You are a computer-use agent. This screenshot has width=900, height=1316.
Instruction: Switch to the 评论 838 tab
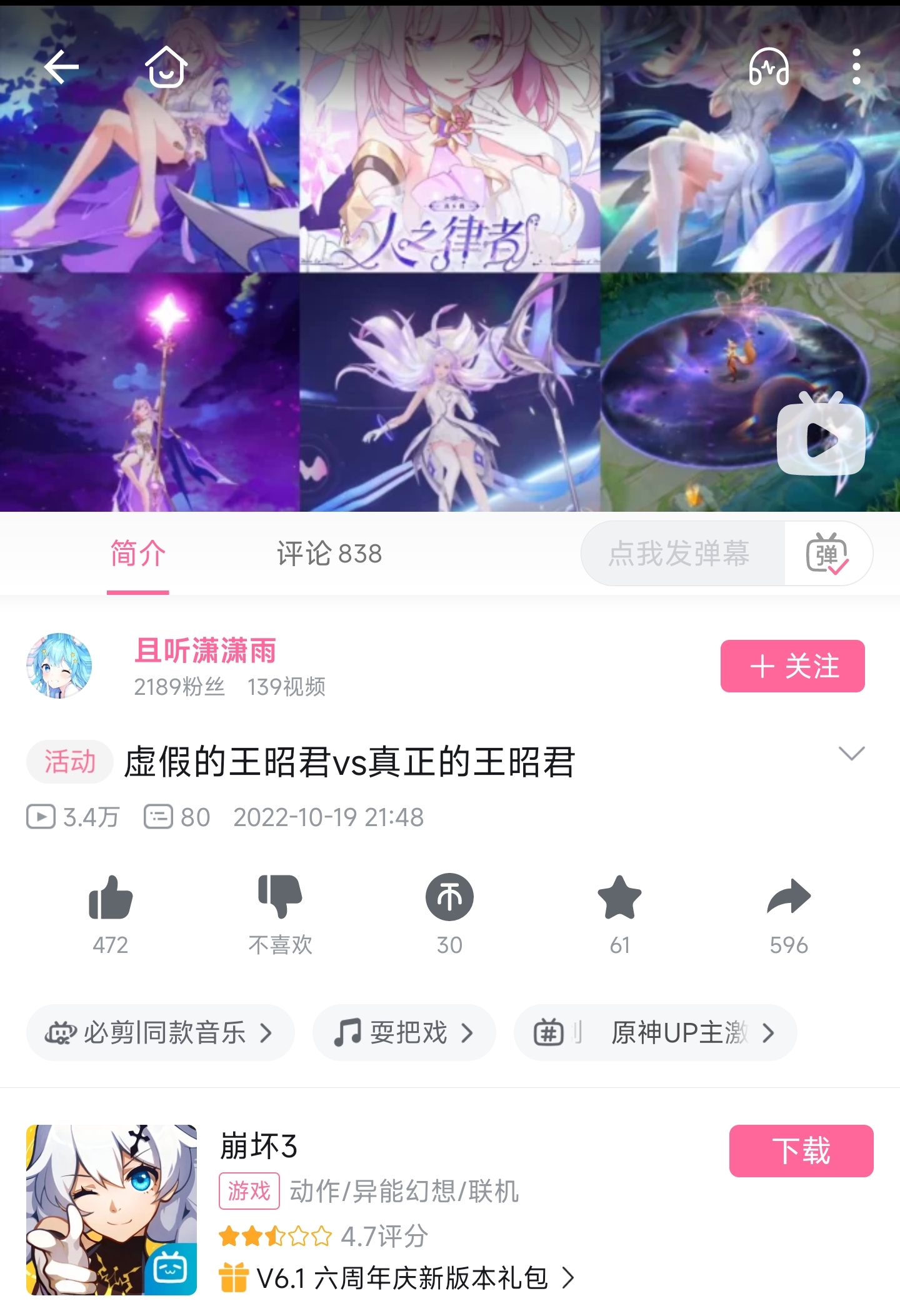(x=329, y=554)
